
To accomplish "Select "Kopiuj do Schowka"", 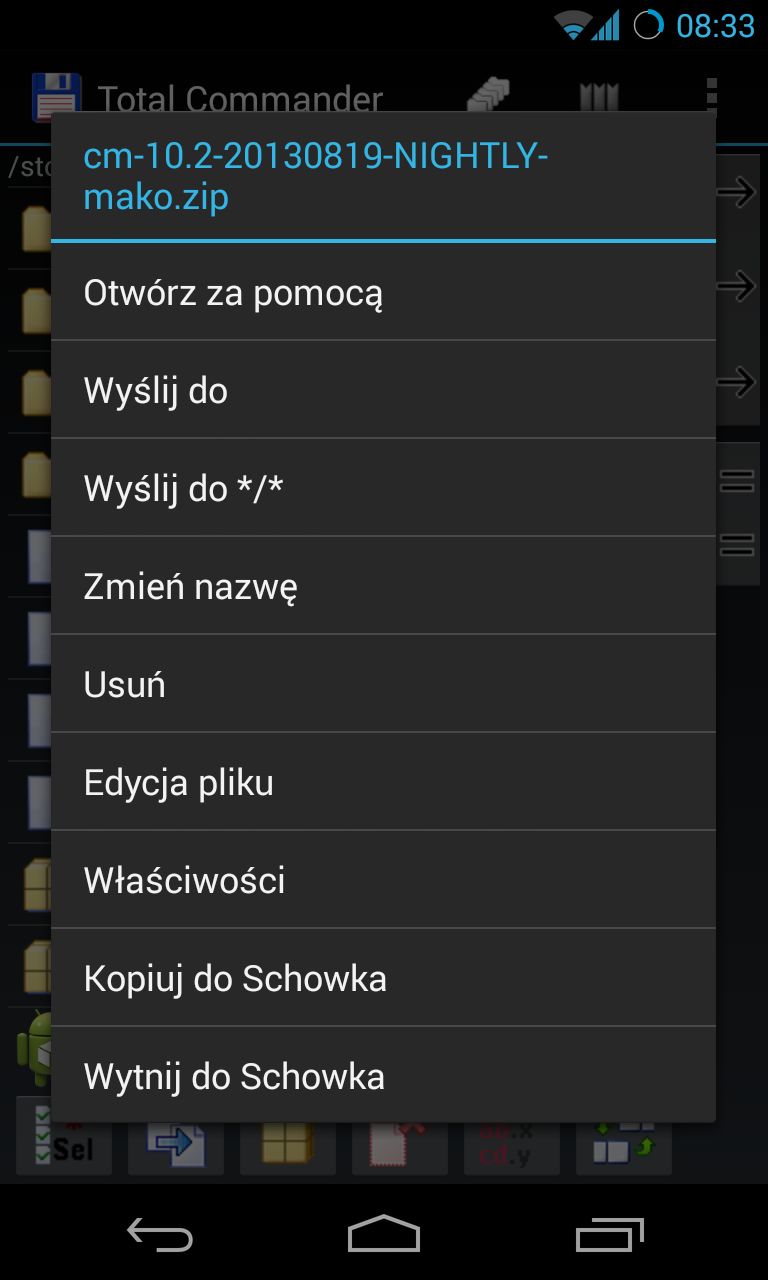I will click(383, 978).
